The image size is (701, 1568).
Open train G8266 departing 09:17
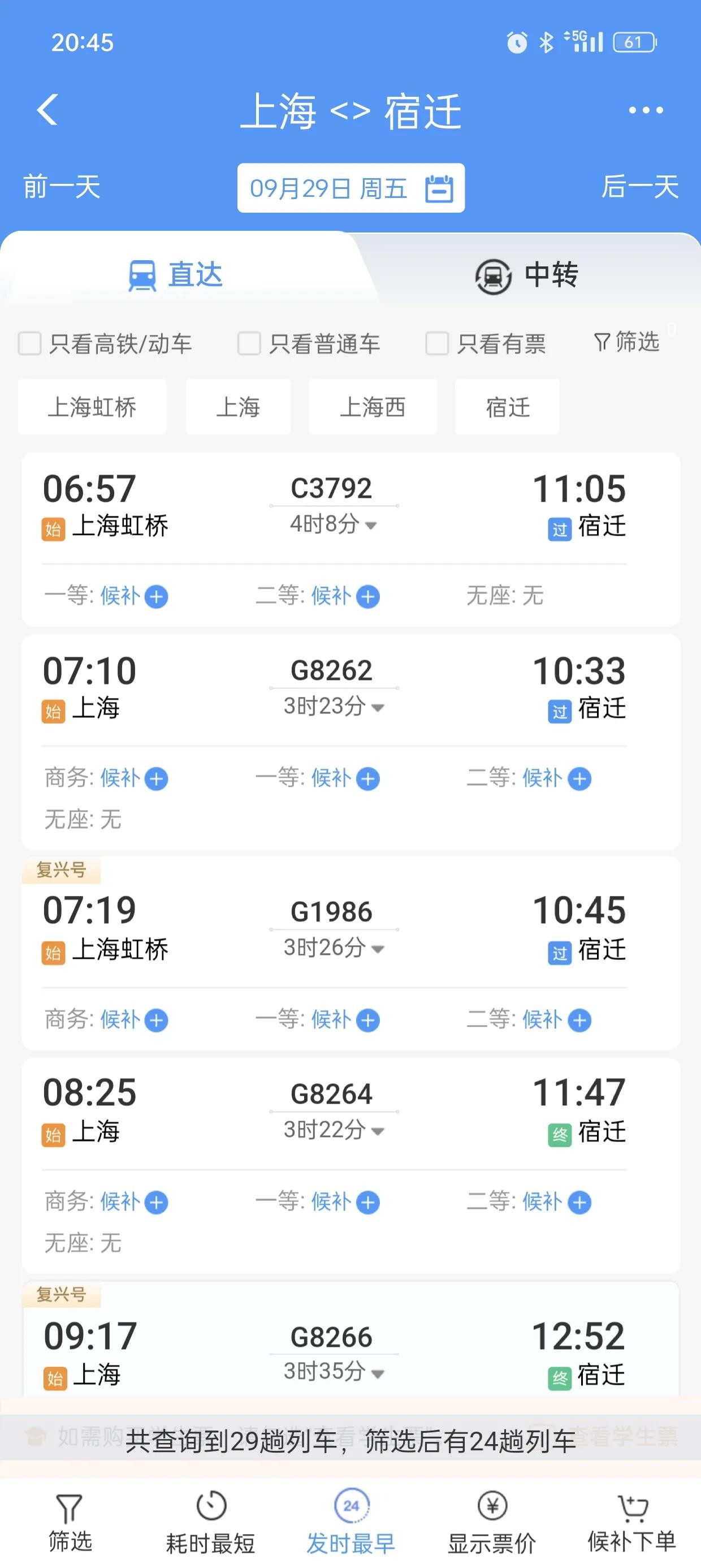pos(332,1337)
